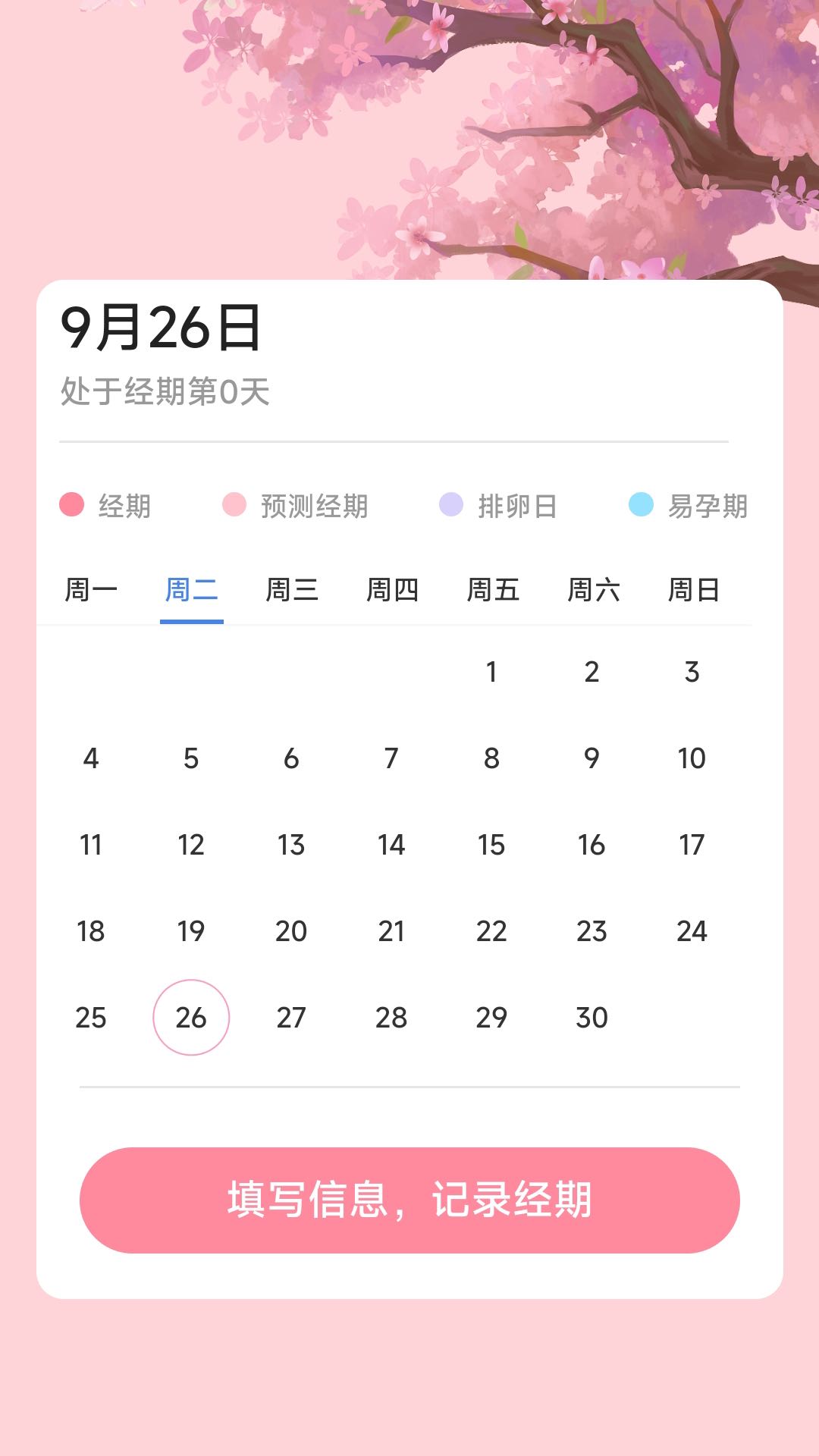Tap date 15 in the calendar

point(493,844)
